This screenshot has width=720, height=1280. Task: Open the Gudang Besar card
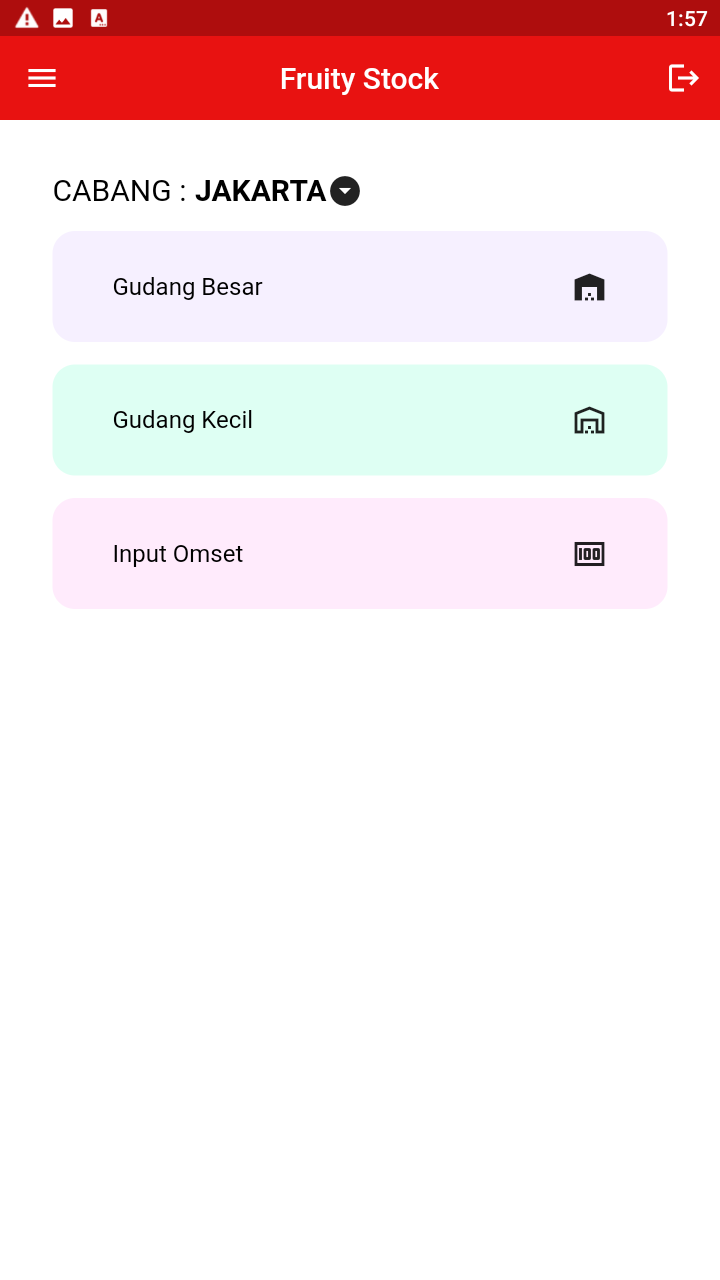(x=360, y=287)
